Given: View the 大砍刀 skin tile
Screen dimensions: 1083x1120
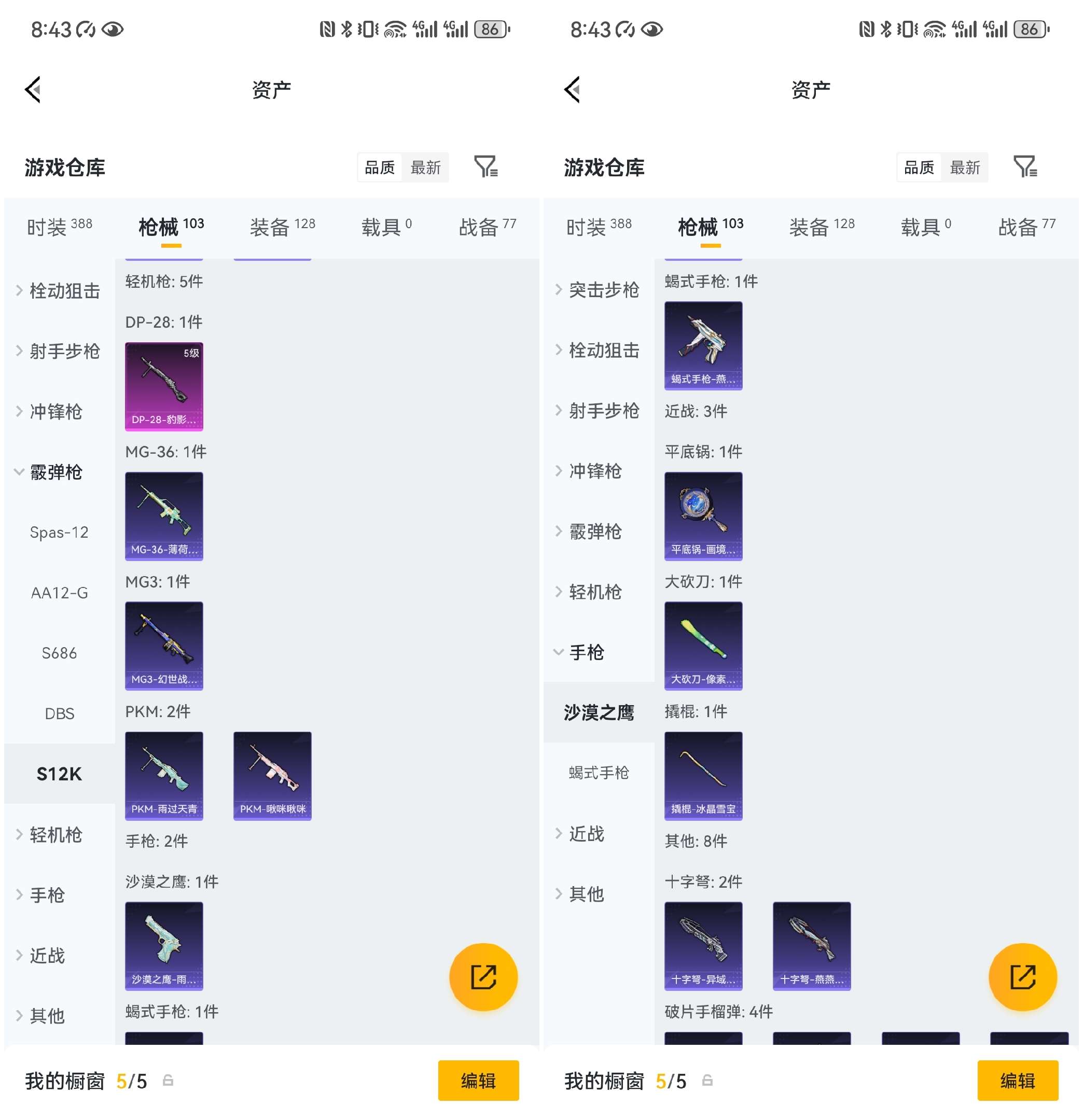Looking at the screenshot, I should [x=703, y=646].
